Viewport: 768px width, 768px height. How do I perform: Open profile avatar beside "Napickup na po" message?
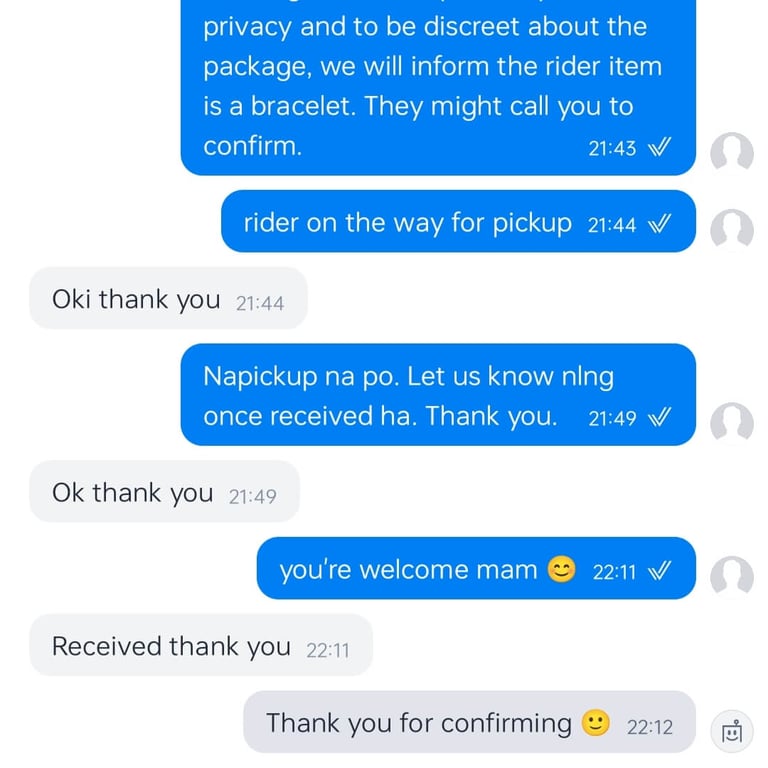(x=732, y=423)
